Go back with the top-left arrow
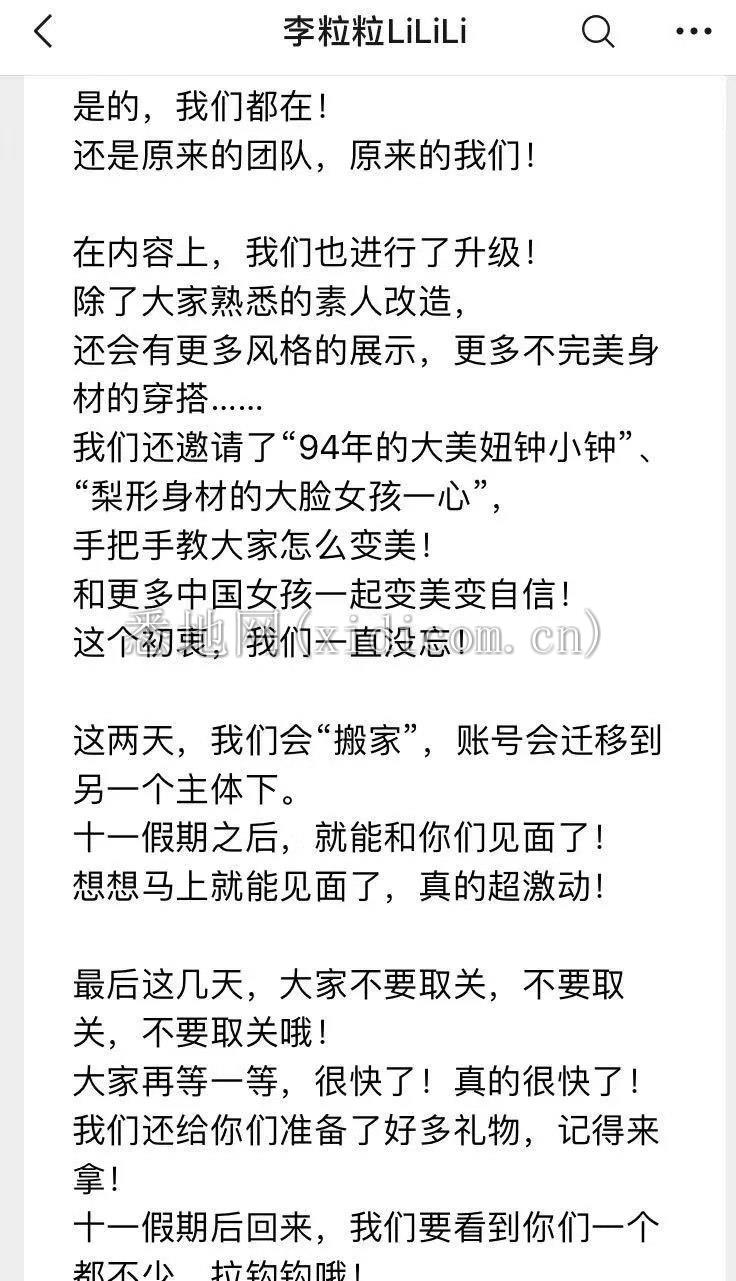This screenshot has height=1281, width=736. coord(43,33)
